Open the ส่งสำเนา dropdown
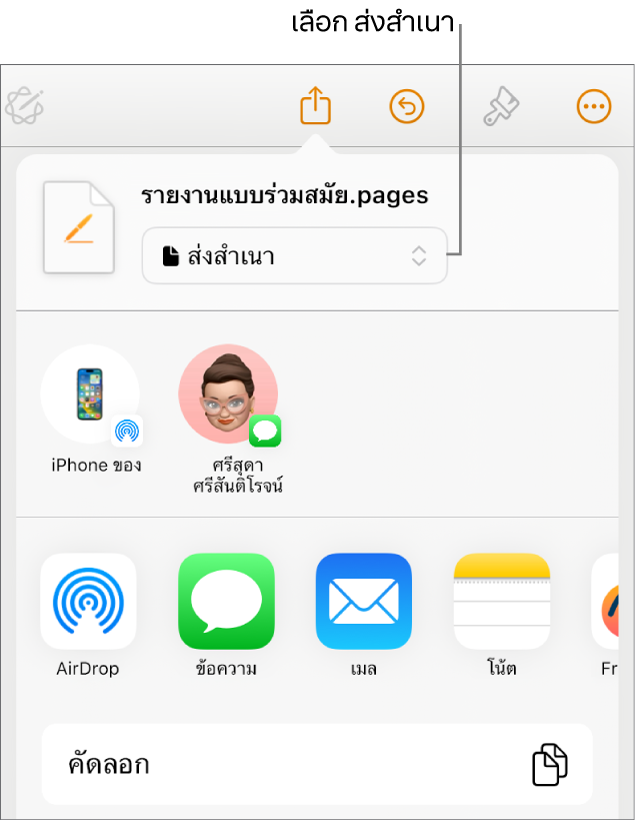 [294, 257]
